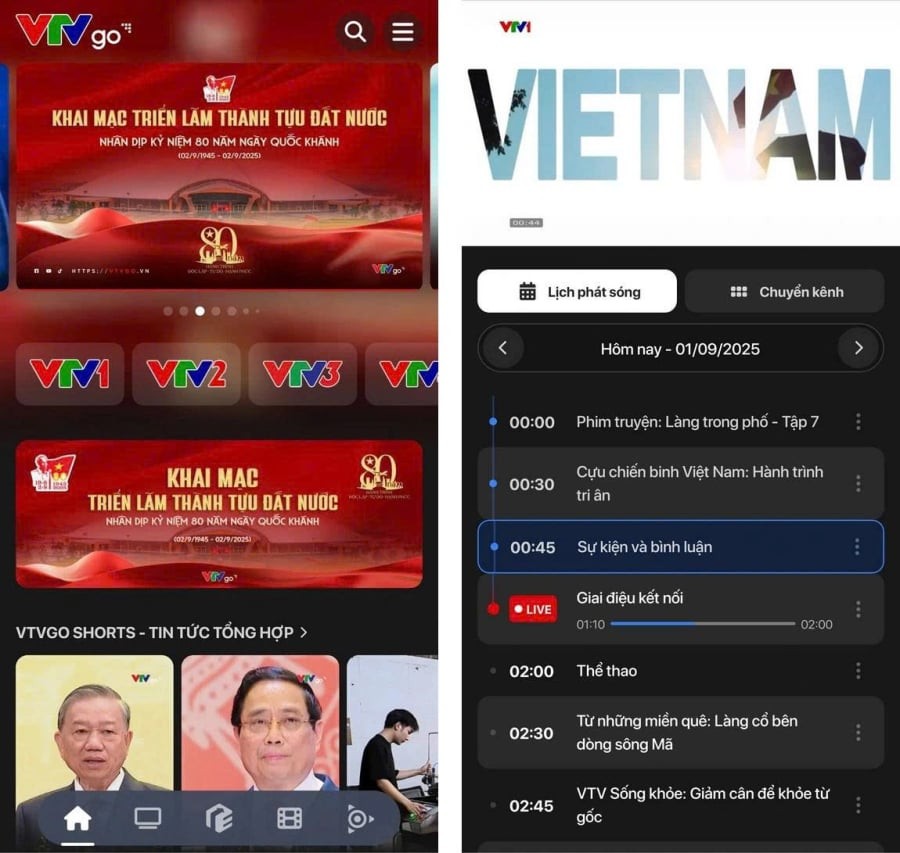This screenshot has width=900, height=853.
Task: Open options for Phim truyện: Làng trong phố
Action: [857, 422]
